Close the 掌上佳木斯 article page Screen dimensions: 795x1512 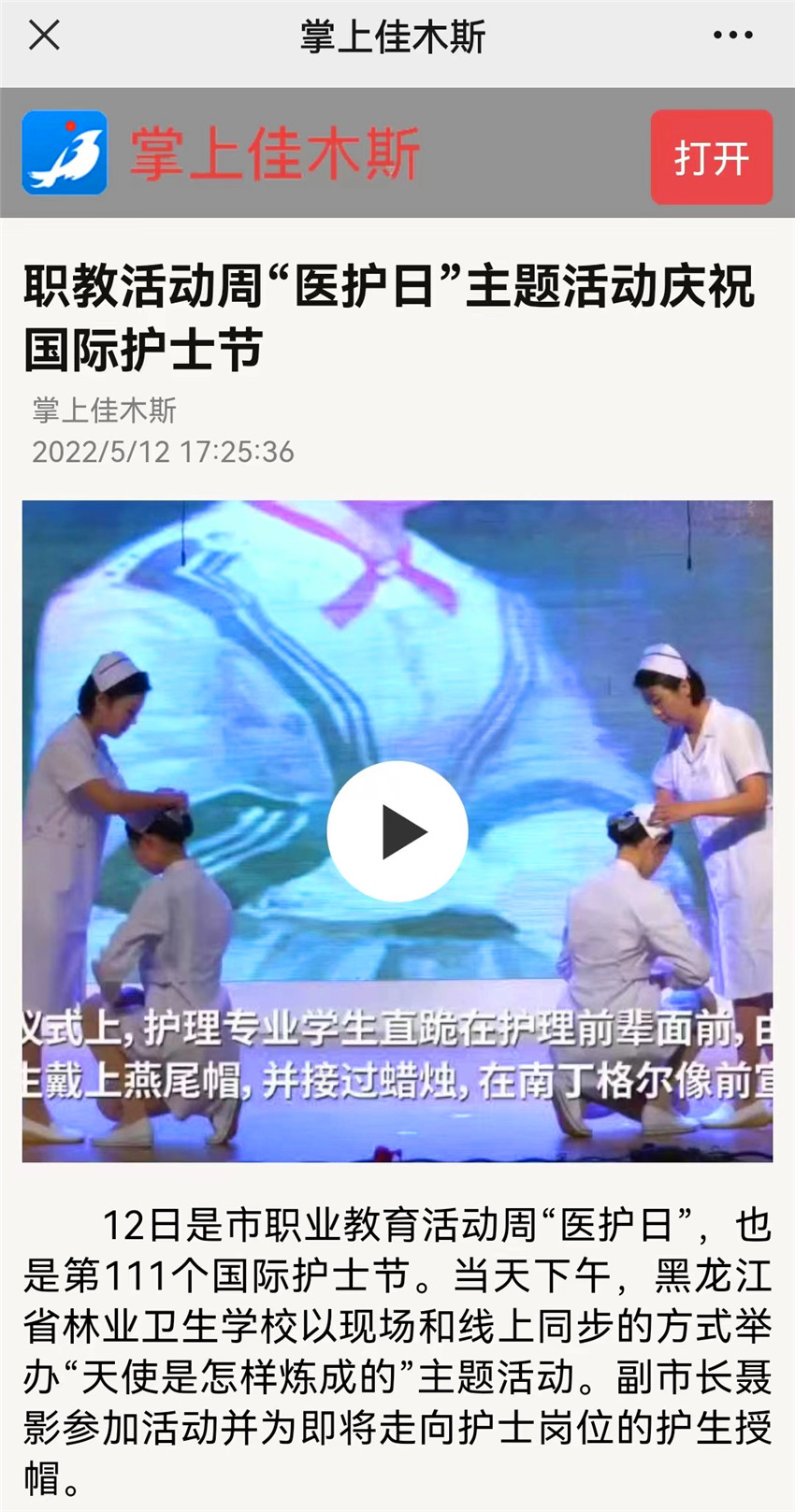tap(44, 36)
